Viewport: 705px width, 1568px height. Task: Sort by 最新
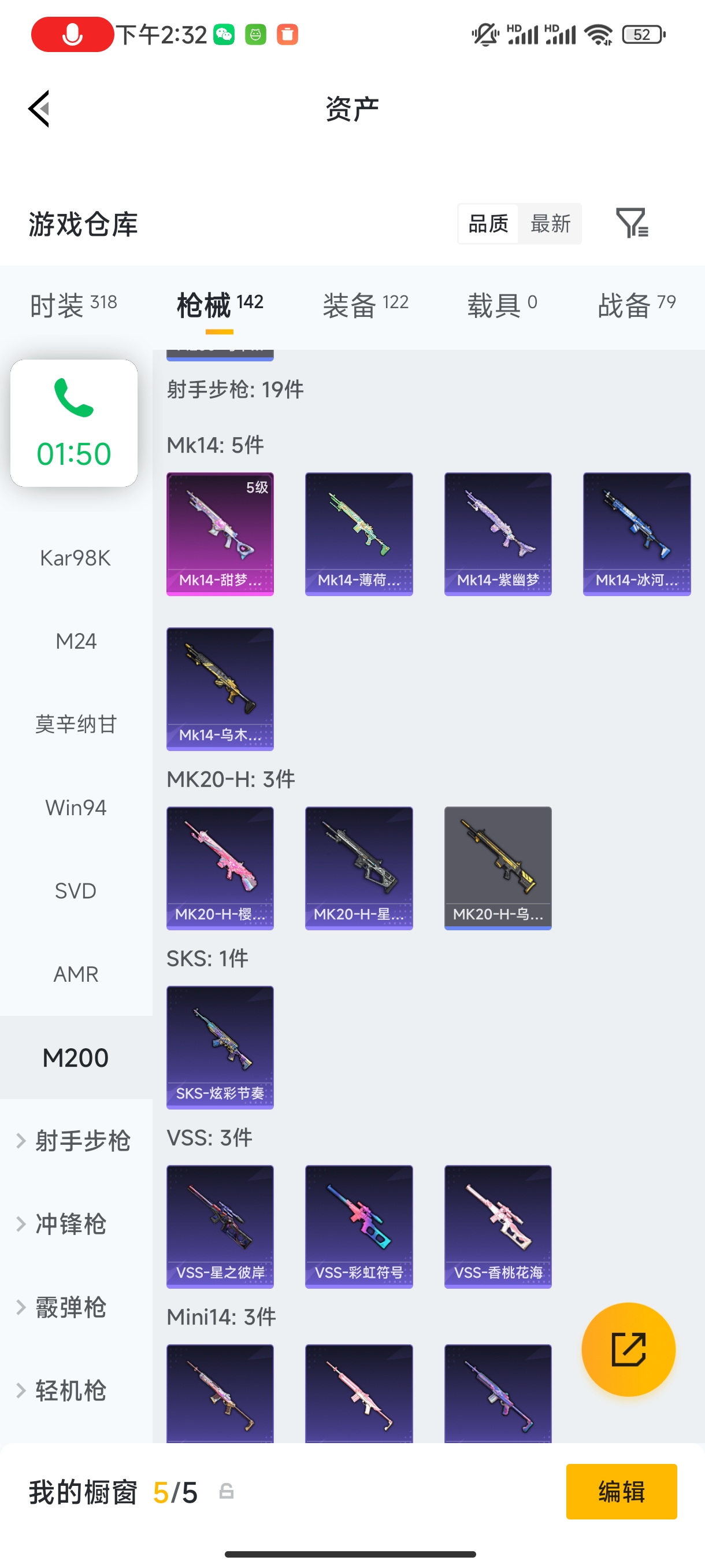(550, 224)
